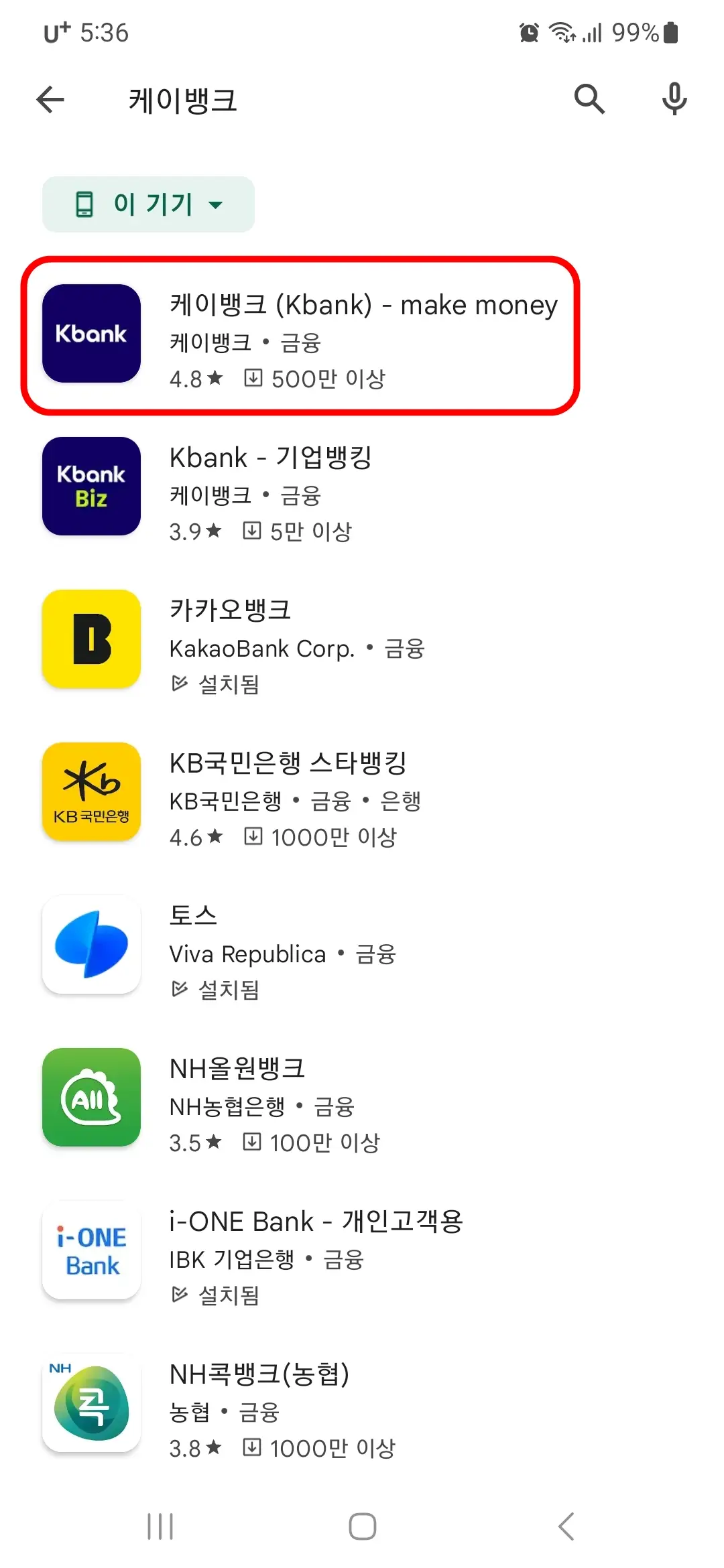This screenshot has height=1568, width=724.
Task: Tap the 토스 (Toss) app icon
Action: click(91, 945)
